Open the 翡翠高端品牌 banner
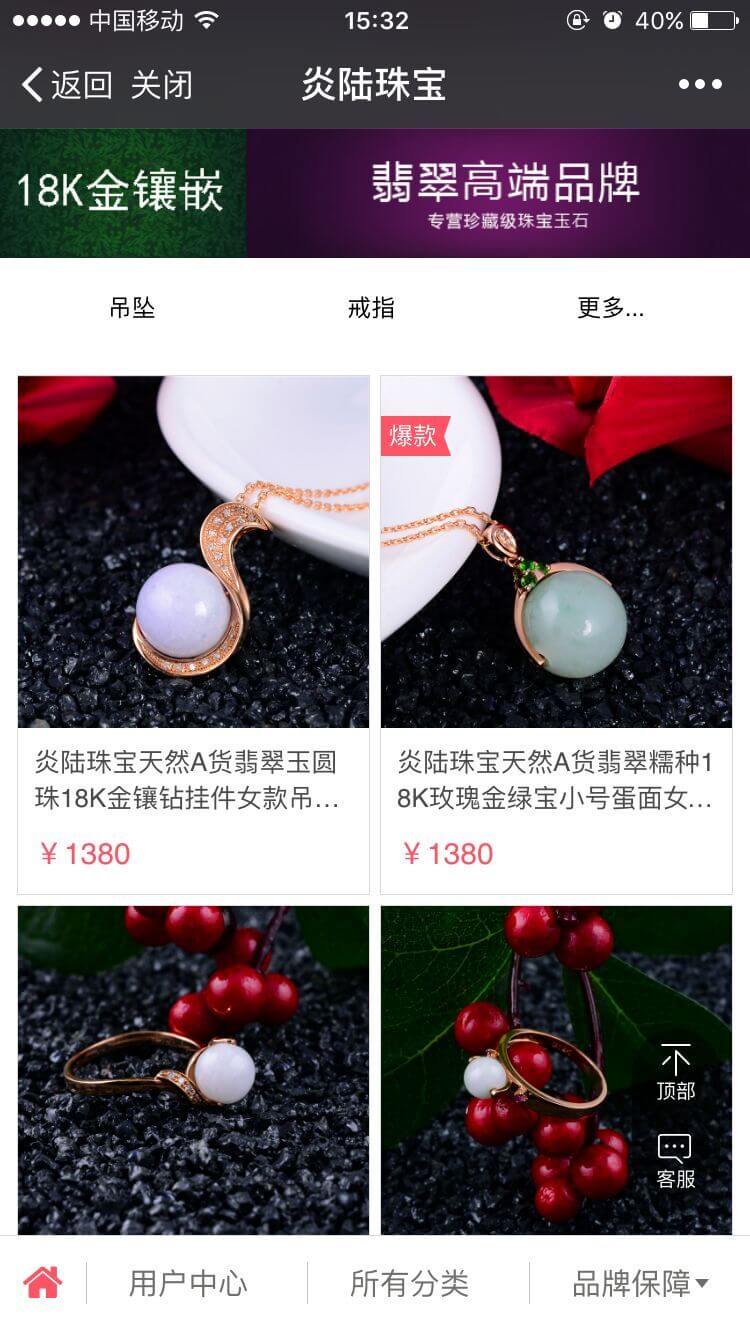 pos(498,193)
